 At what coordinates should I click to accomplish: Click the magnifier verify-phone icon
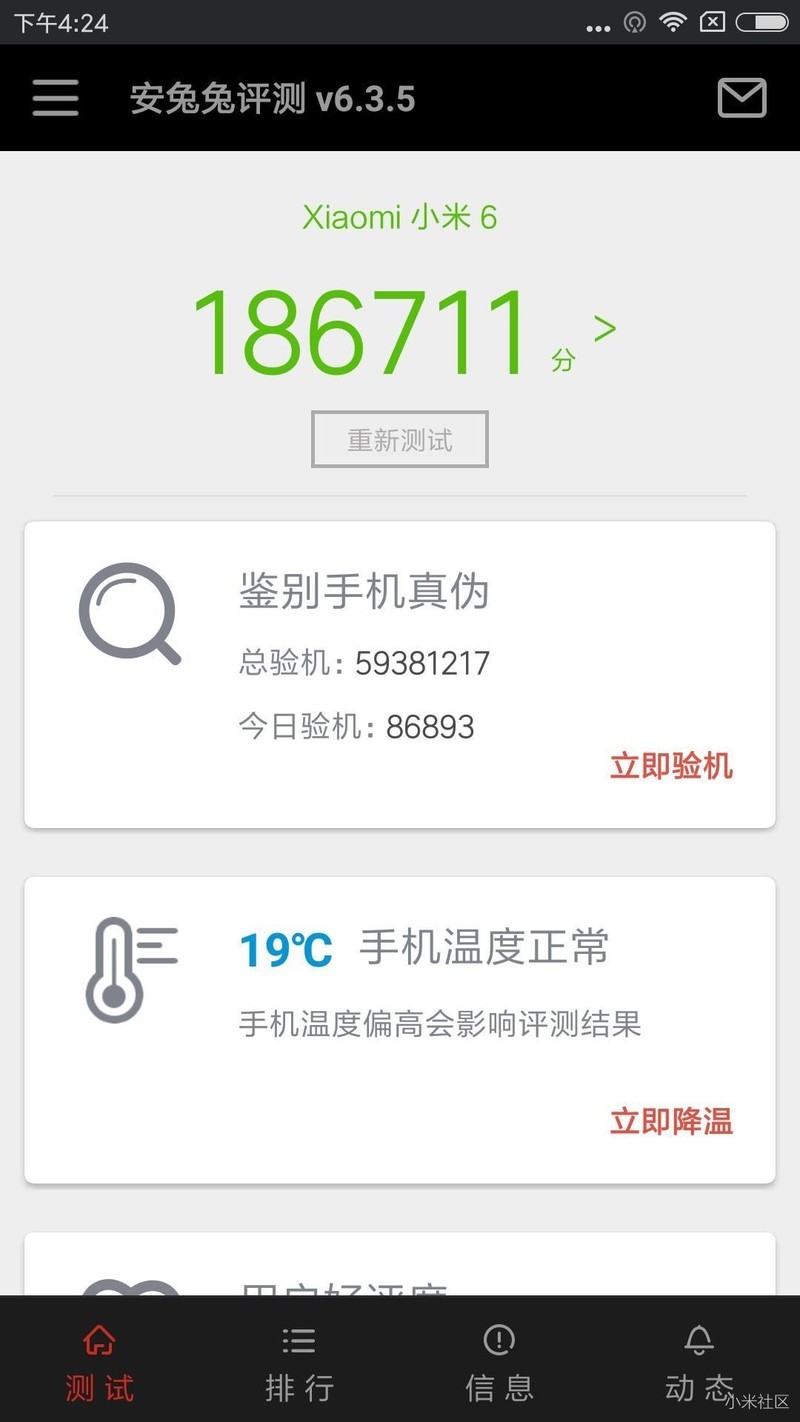click(128, 611)
